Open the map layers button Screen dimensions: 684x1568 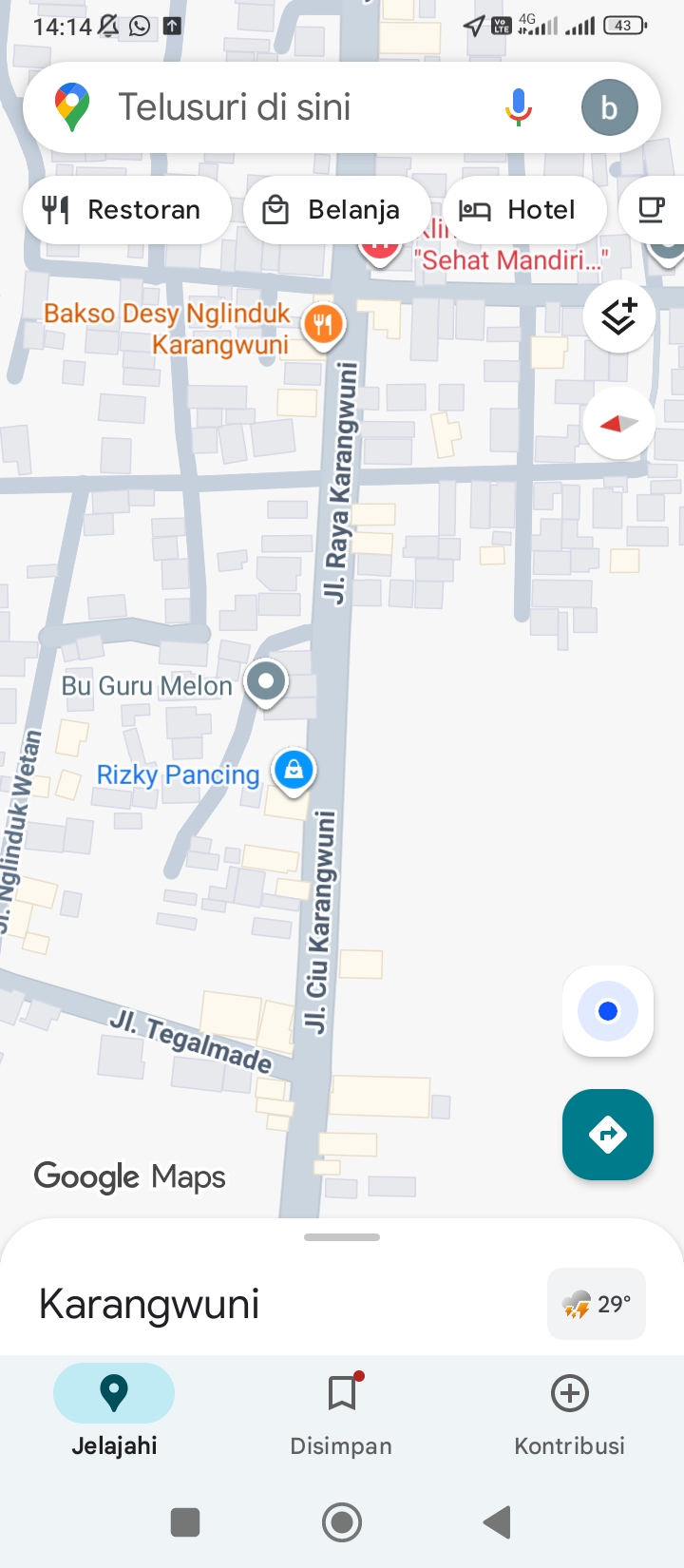tap(618, 316)
